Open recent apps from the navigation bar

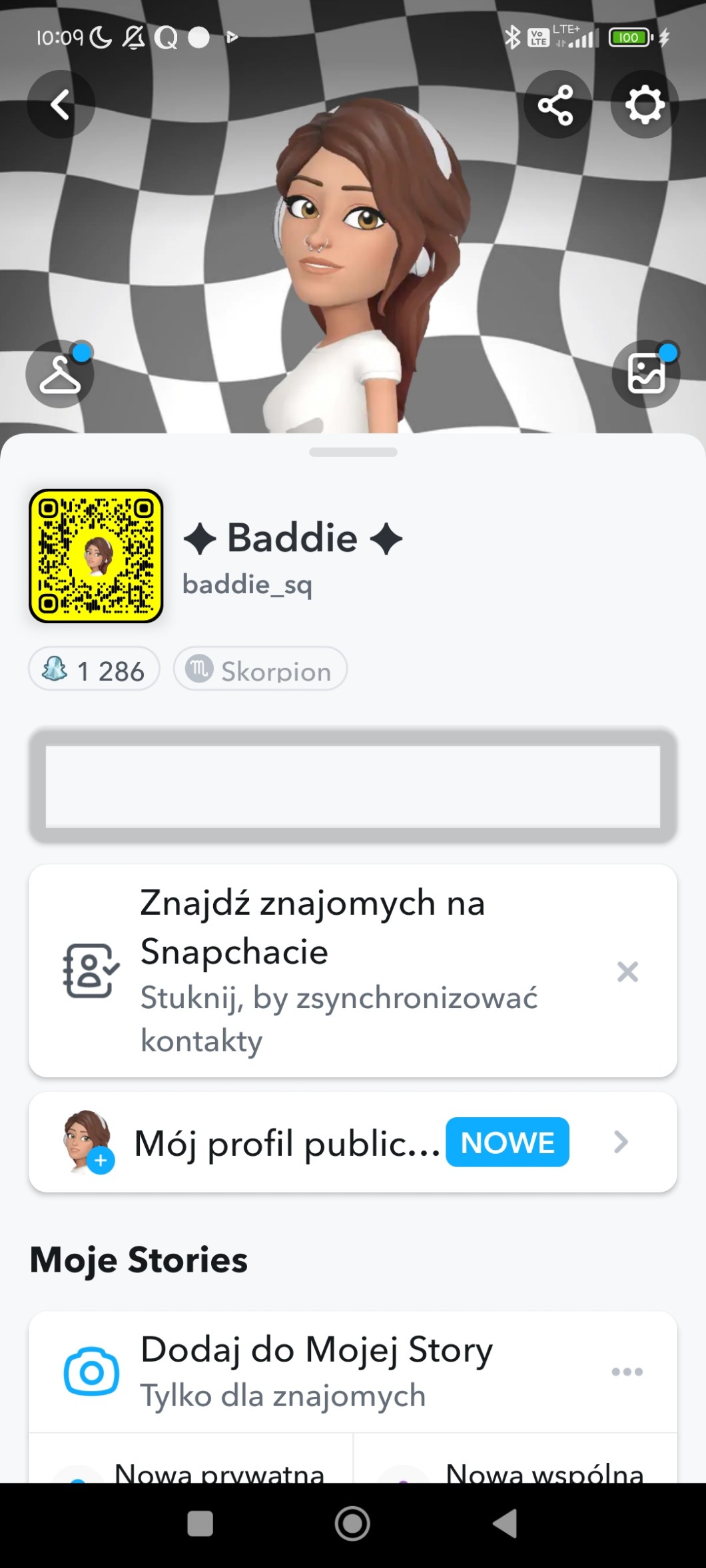(200, 1523)
